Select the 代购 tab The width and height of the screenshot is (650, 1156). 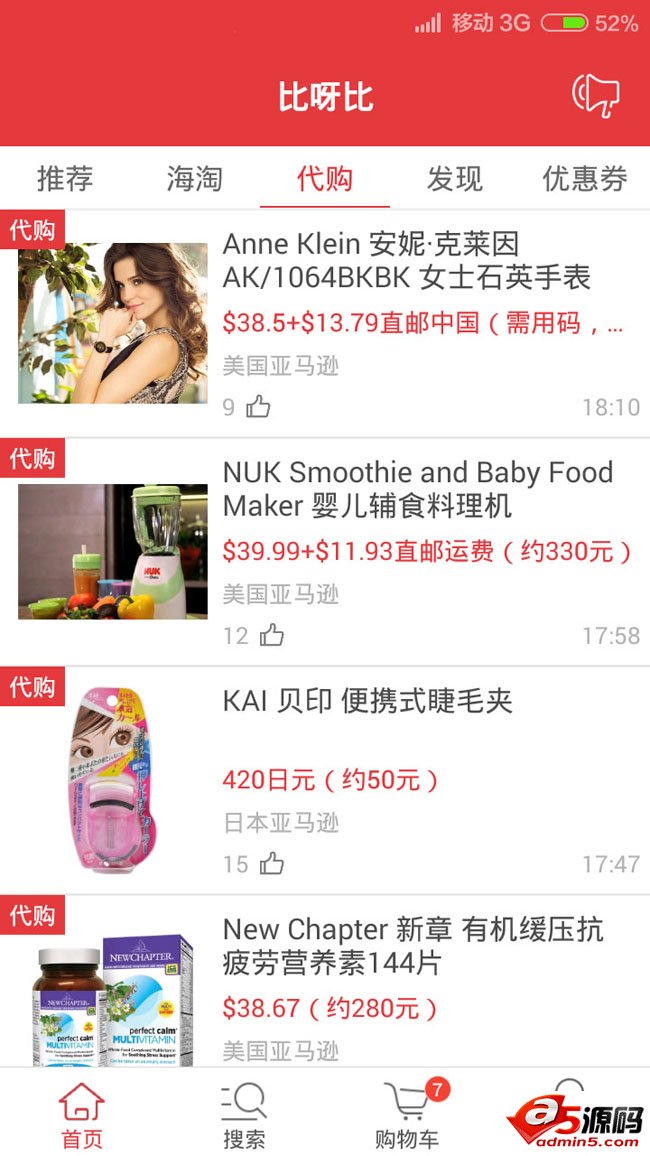tap(325, 179)
